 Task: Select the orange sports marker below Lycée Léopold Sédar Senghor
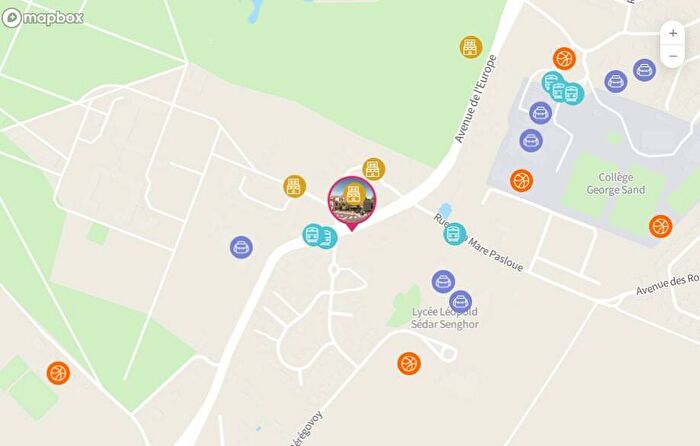[x=408, y=363]
